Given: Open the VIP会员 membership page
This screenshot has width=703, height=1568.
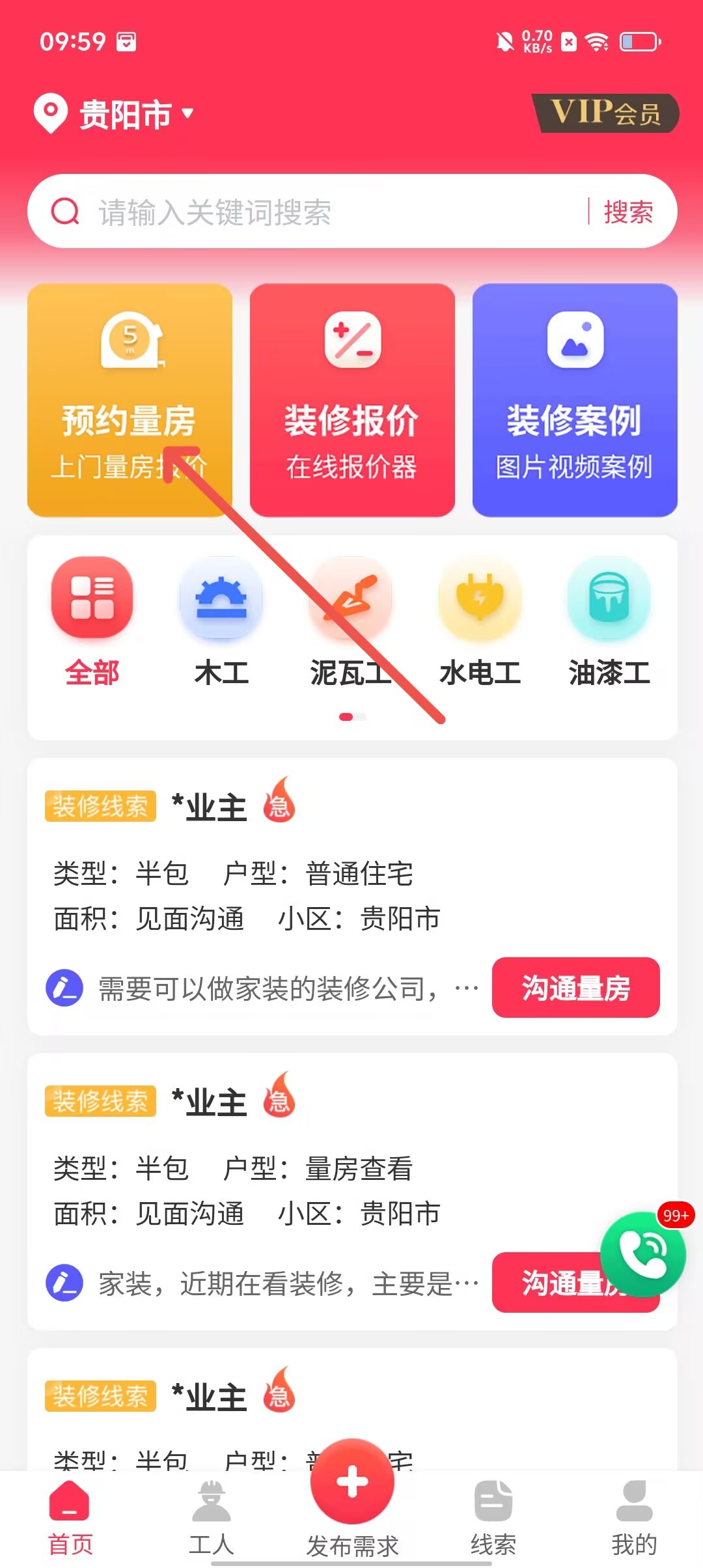Looking at the screenshot, I should point(605,113).
